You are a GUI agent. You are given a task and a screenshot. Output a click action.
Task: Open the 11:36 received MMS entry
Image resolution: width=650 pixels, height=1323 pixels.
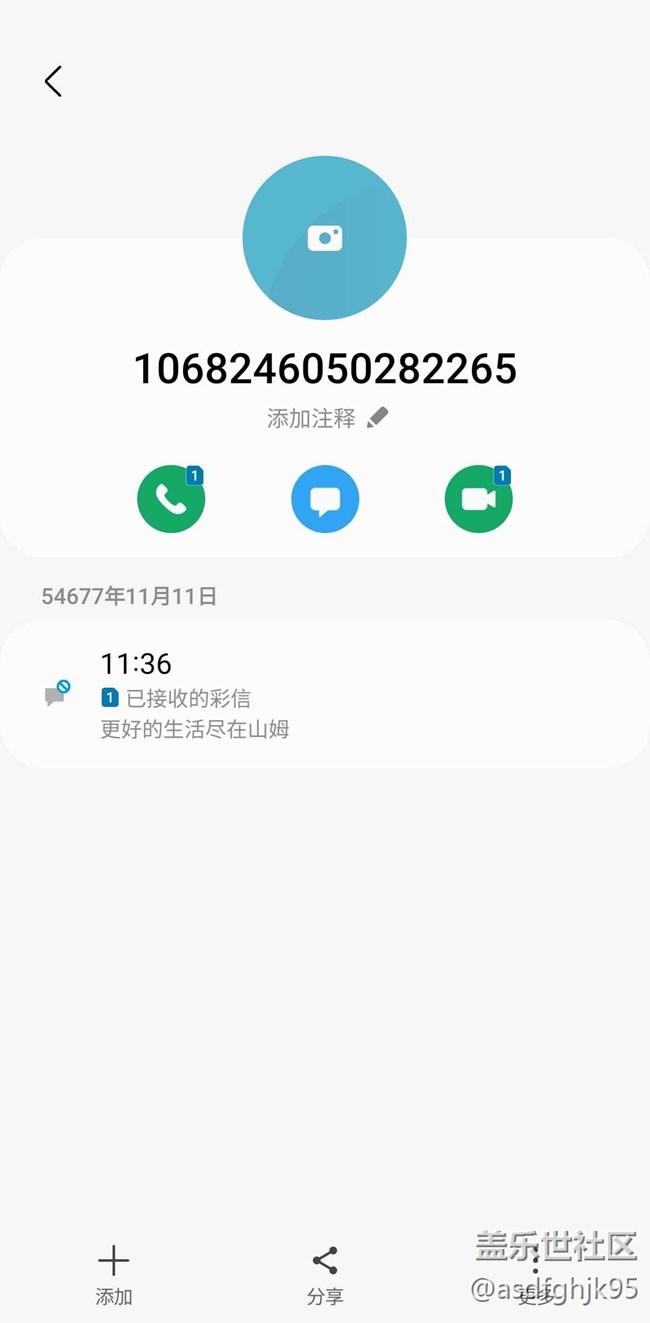[324, 694]
